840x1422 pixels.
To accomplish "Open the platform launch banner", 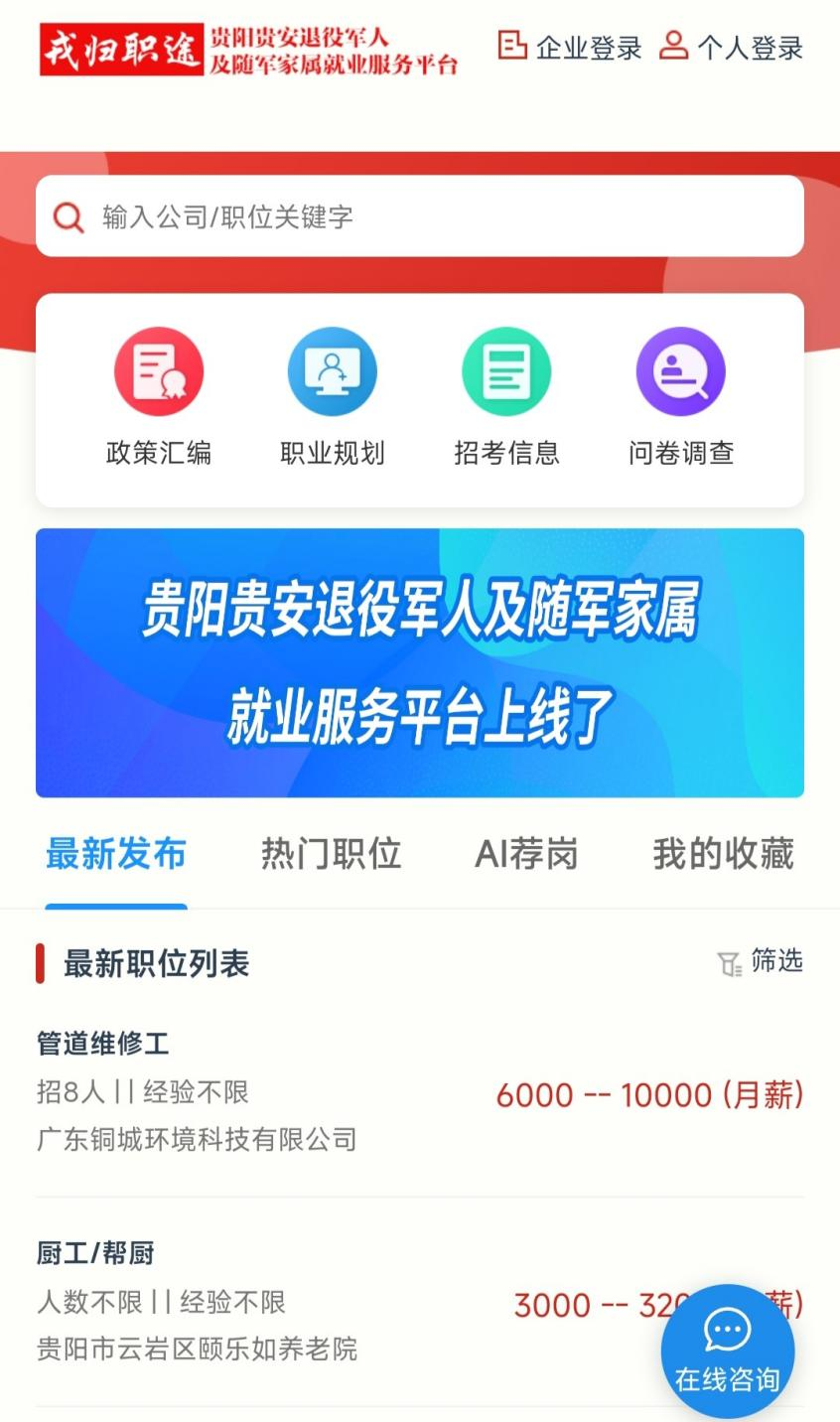I will coord(419,662).
